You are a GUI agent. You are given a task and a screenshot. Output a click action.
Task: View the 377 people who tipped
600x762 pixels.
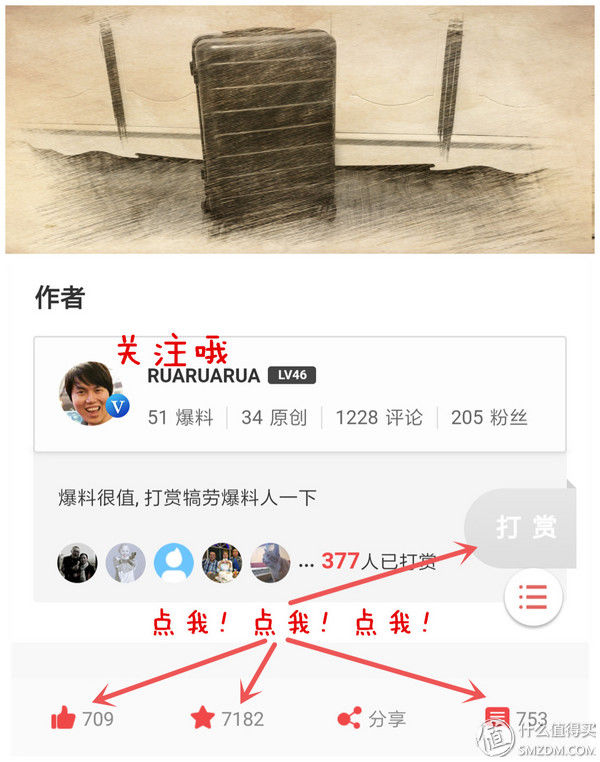point(378,561)
